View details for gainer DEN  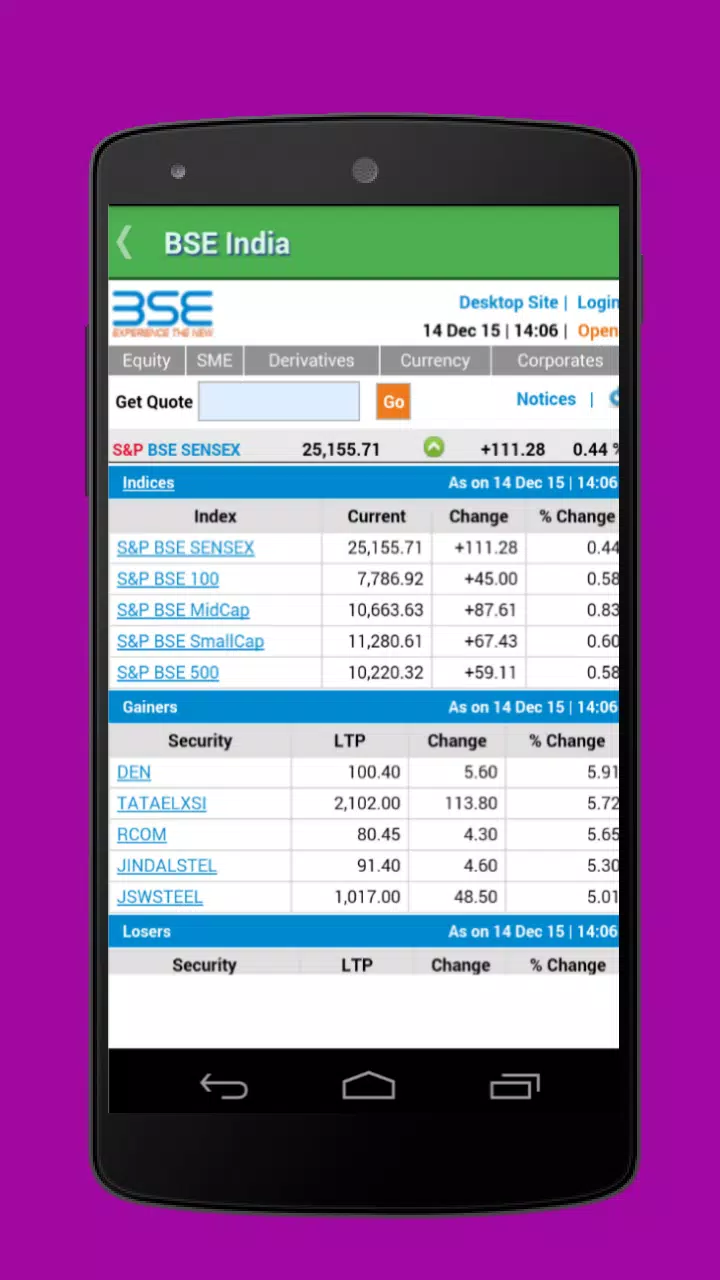point(133,771)
